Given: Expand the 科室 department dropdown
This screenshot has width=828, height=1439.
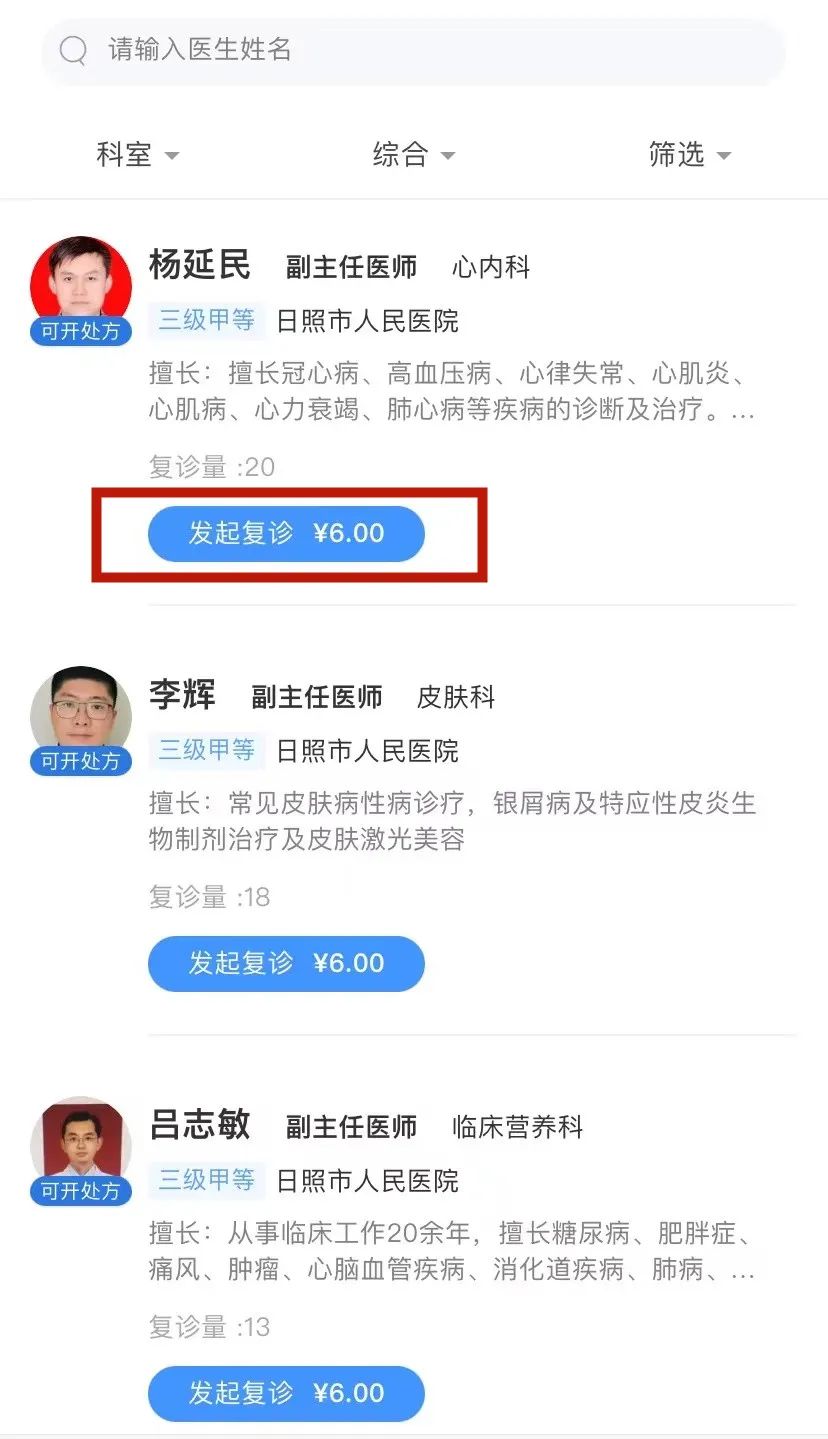Looking at the screenshot, I should pyautogui.click(x=138, y=154).
